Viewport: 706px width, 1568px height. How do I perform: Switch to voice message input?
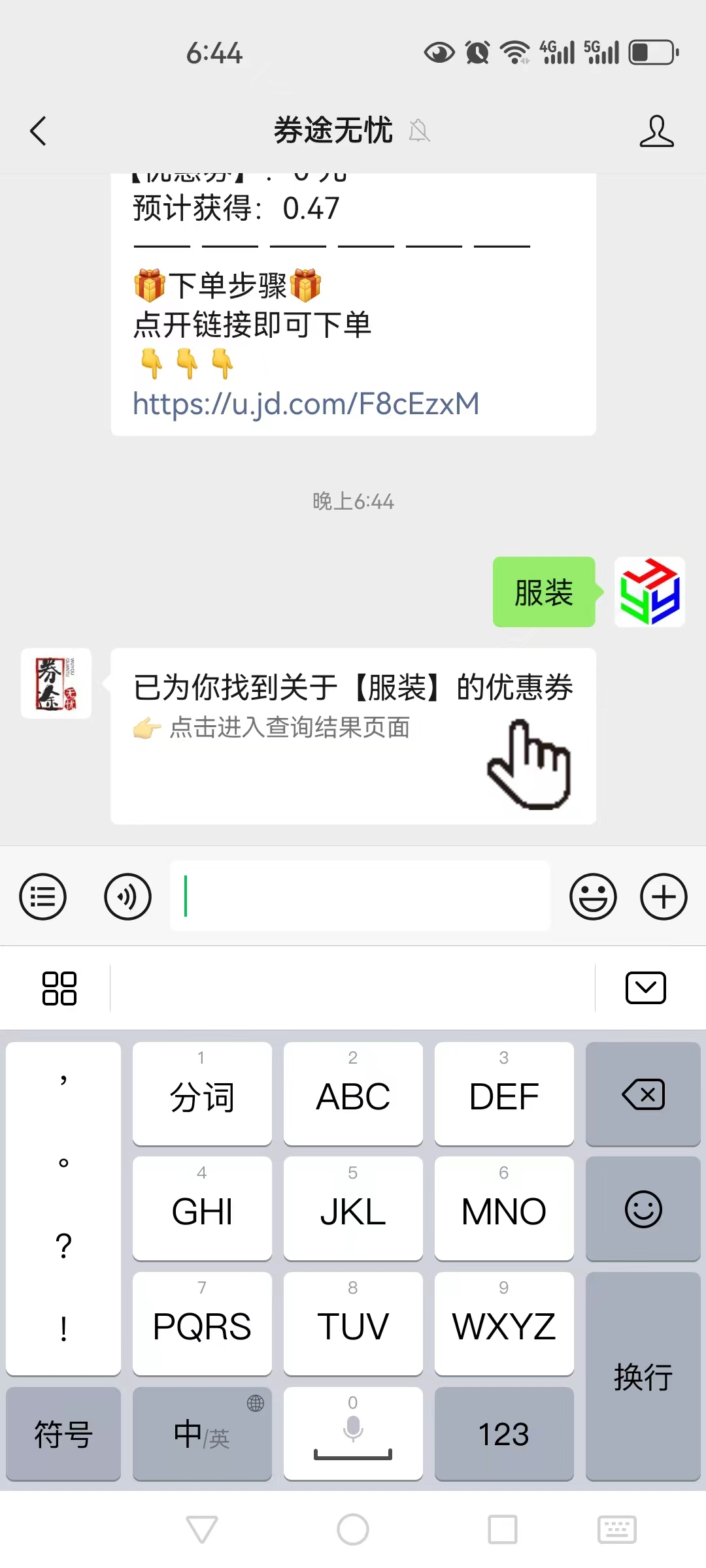coord(127,896)
